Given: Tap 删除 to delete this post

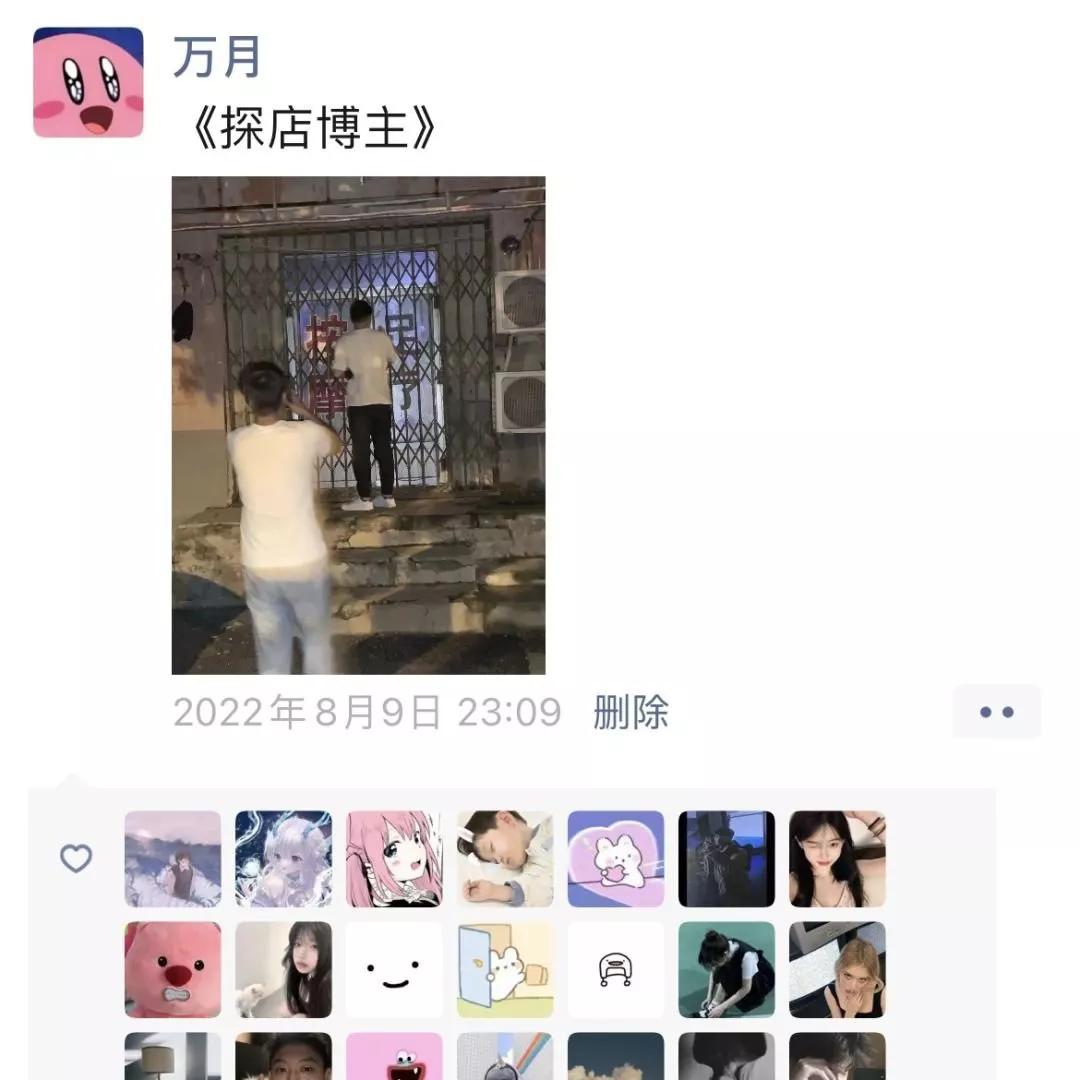Looking at the screenshot, I should pyautogui.click(x=631, y=712).
